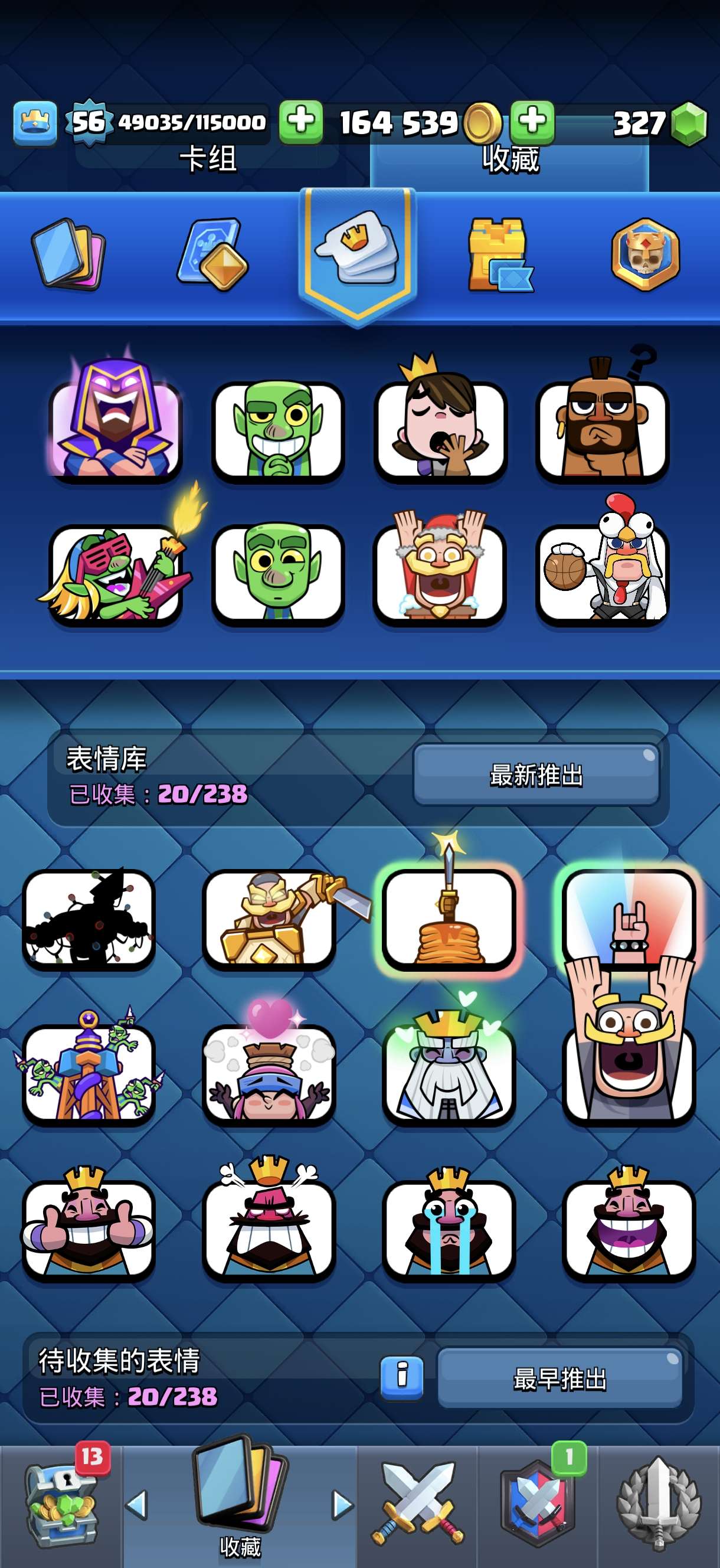Open the skull king banner tab
This screenshot has height=1568, width=720.
[646, 254]
